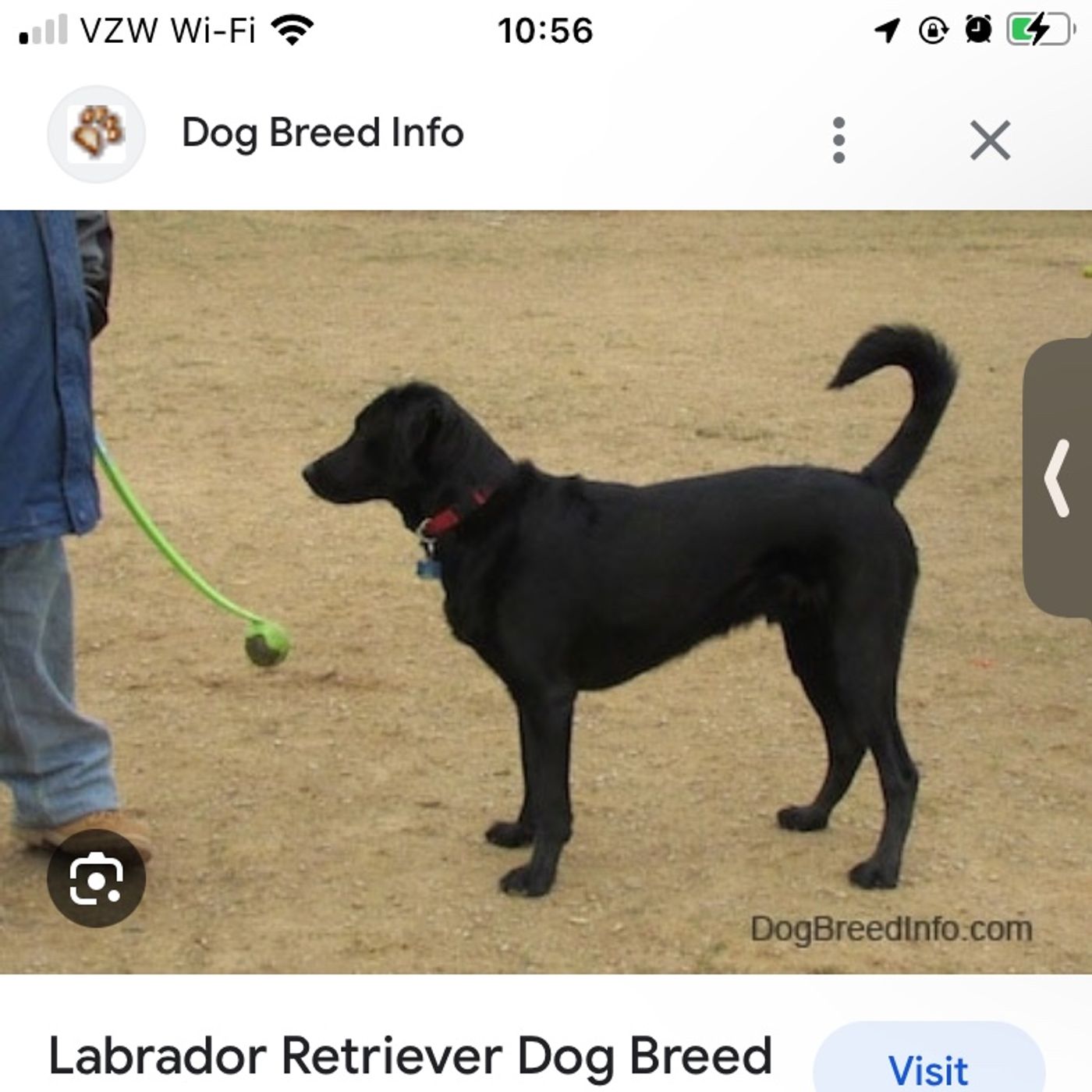Open the side panel arrow handle
The width and height of the screenshot is (1092, 1092).
tap(1058, 478)
